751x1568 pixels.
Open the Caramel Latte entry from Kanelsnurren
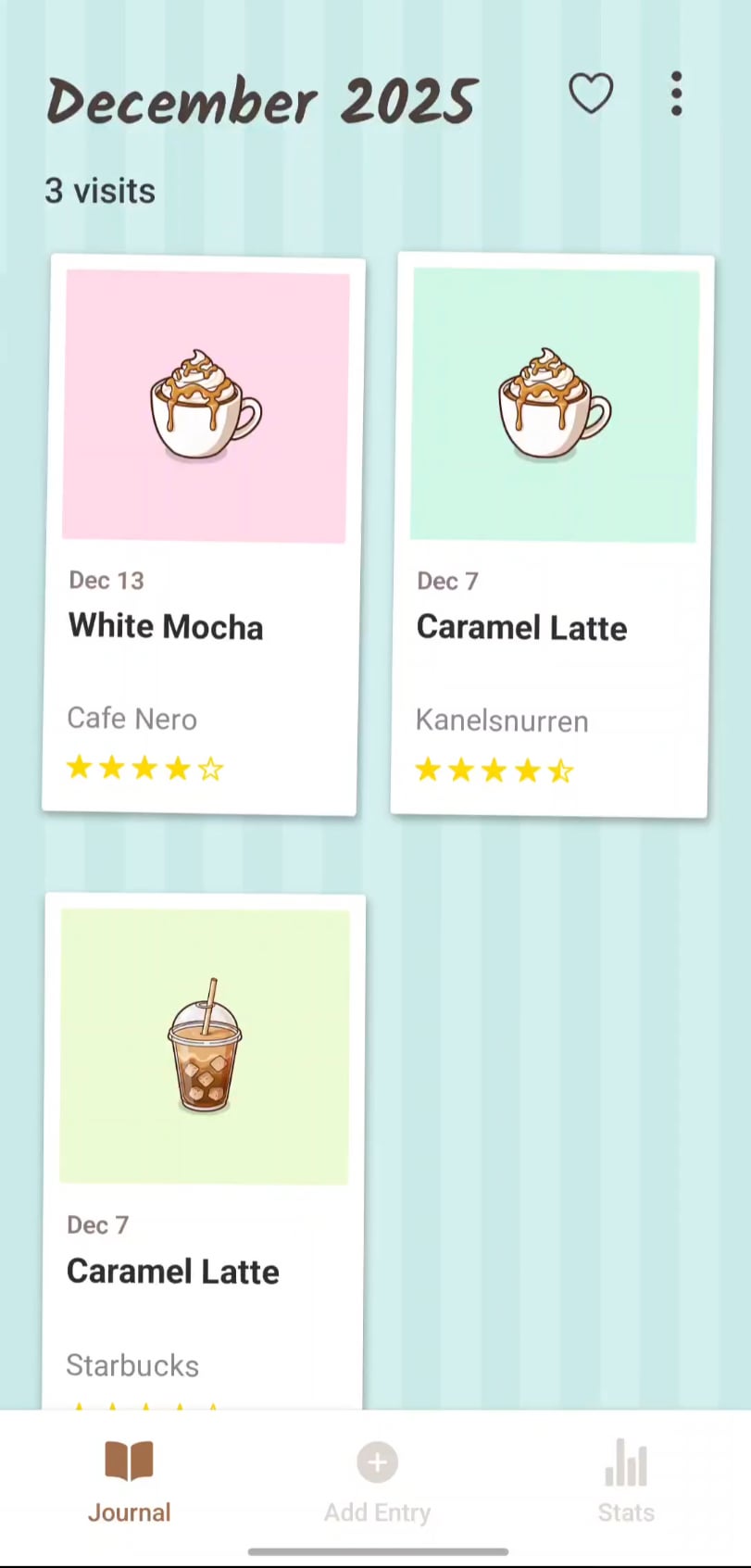pos(552,535)
